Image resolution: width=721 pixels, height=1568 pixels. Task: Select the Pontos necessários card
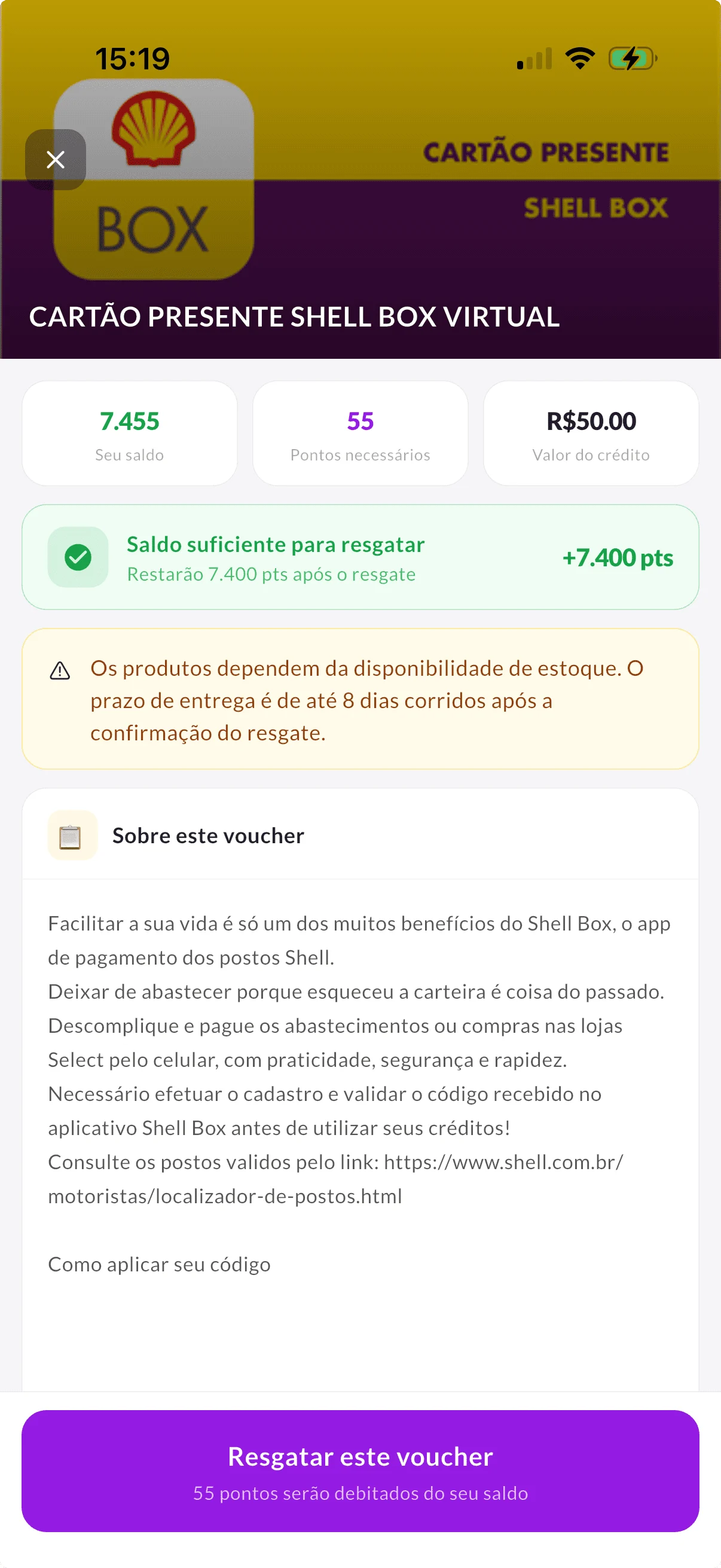[360, 432]
